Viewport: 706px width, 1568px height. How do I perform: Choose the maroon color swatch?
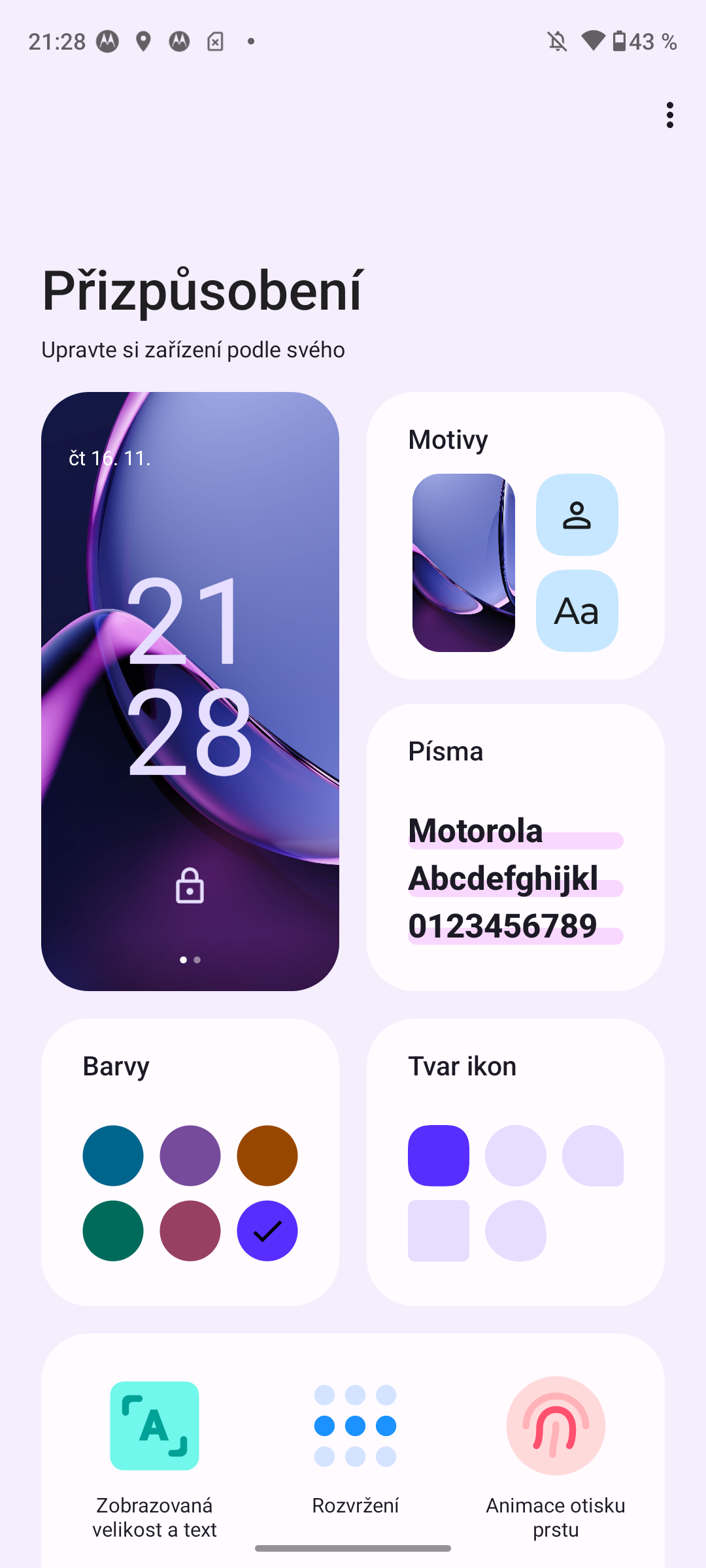(x=190, y=1230)
